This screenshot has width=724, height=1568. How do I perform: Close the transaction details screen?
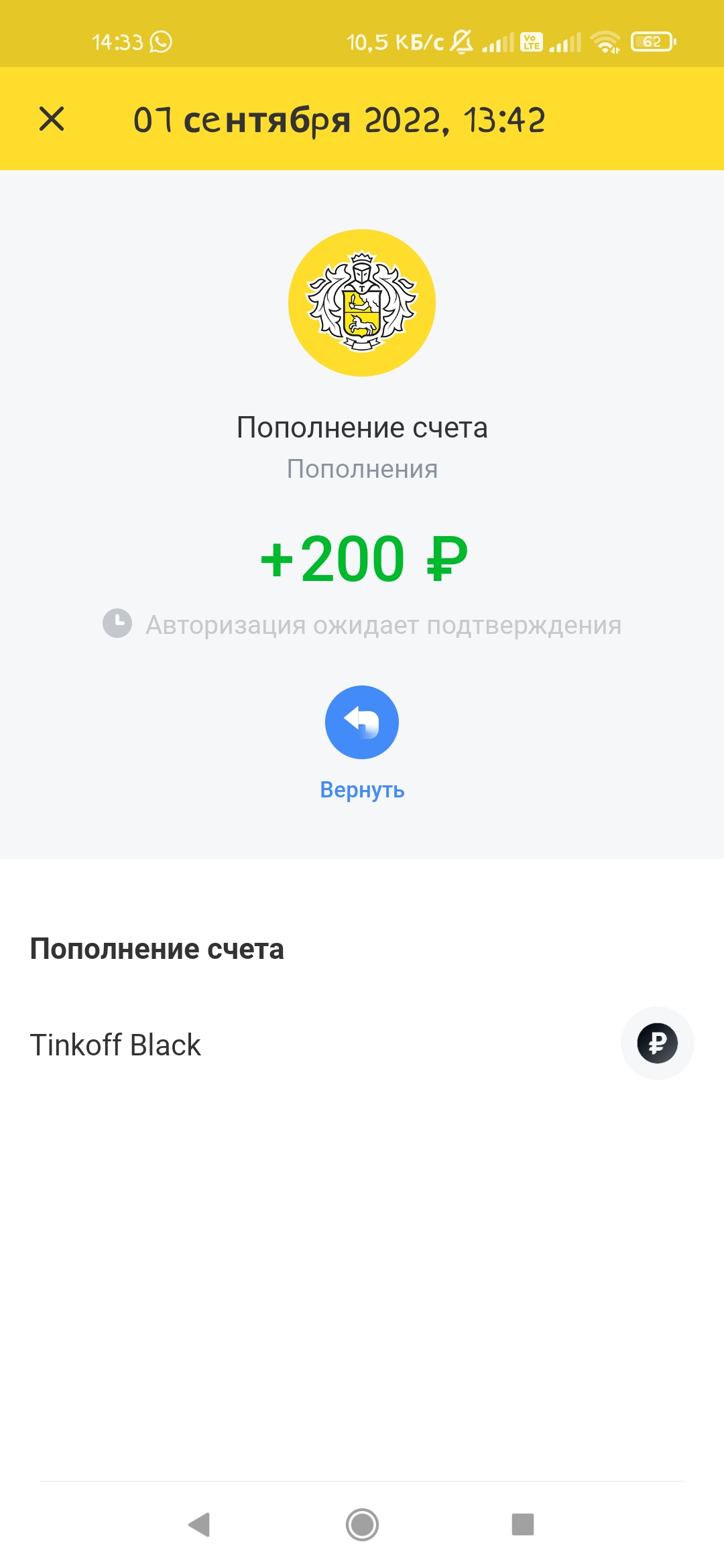pyautogui.click(x=52, y=119)
